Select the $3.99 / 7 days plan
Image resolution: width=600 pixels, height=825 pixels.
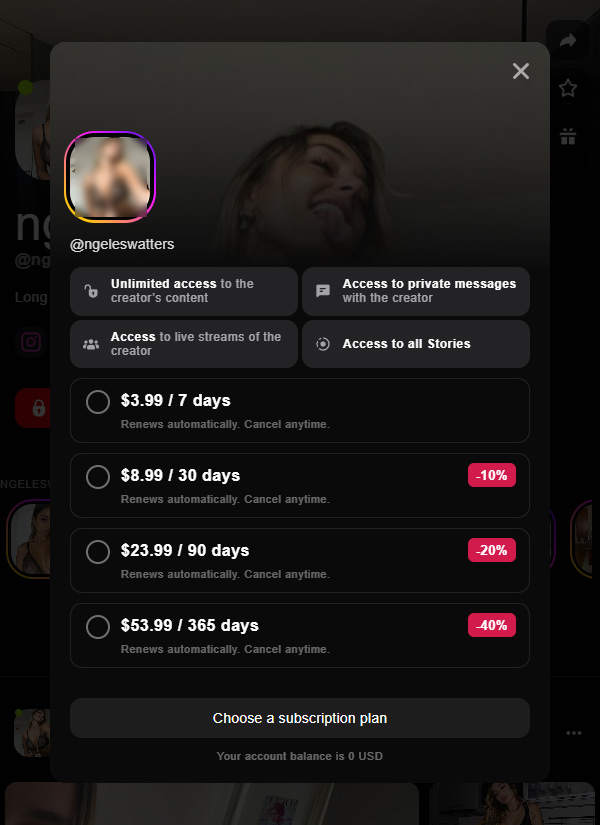point(98,402)
